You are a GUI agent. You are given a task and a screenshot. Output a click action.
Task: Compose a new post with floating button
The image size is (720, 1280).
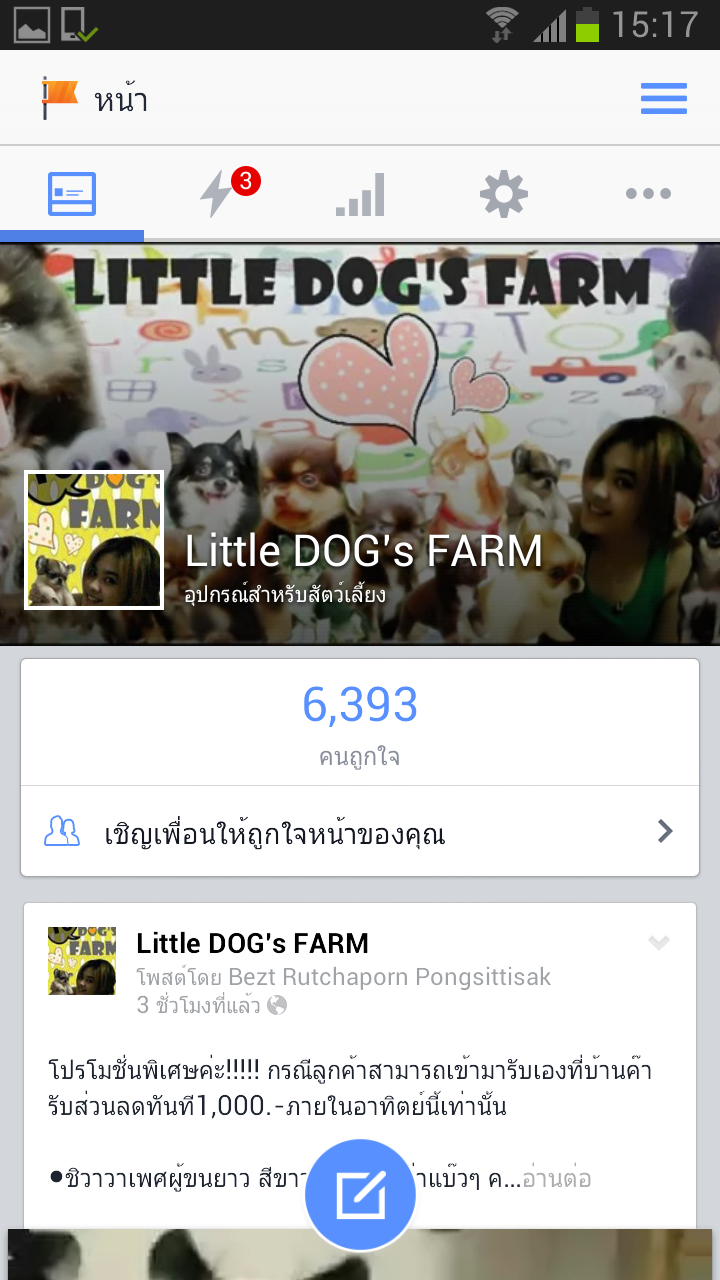pyautogui.click(x=360, y=1195)
